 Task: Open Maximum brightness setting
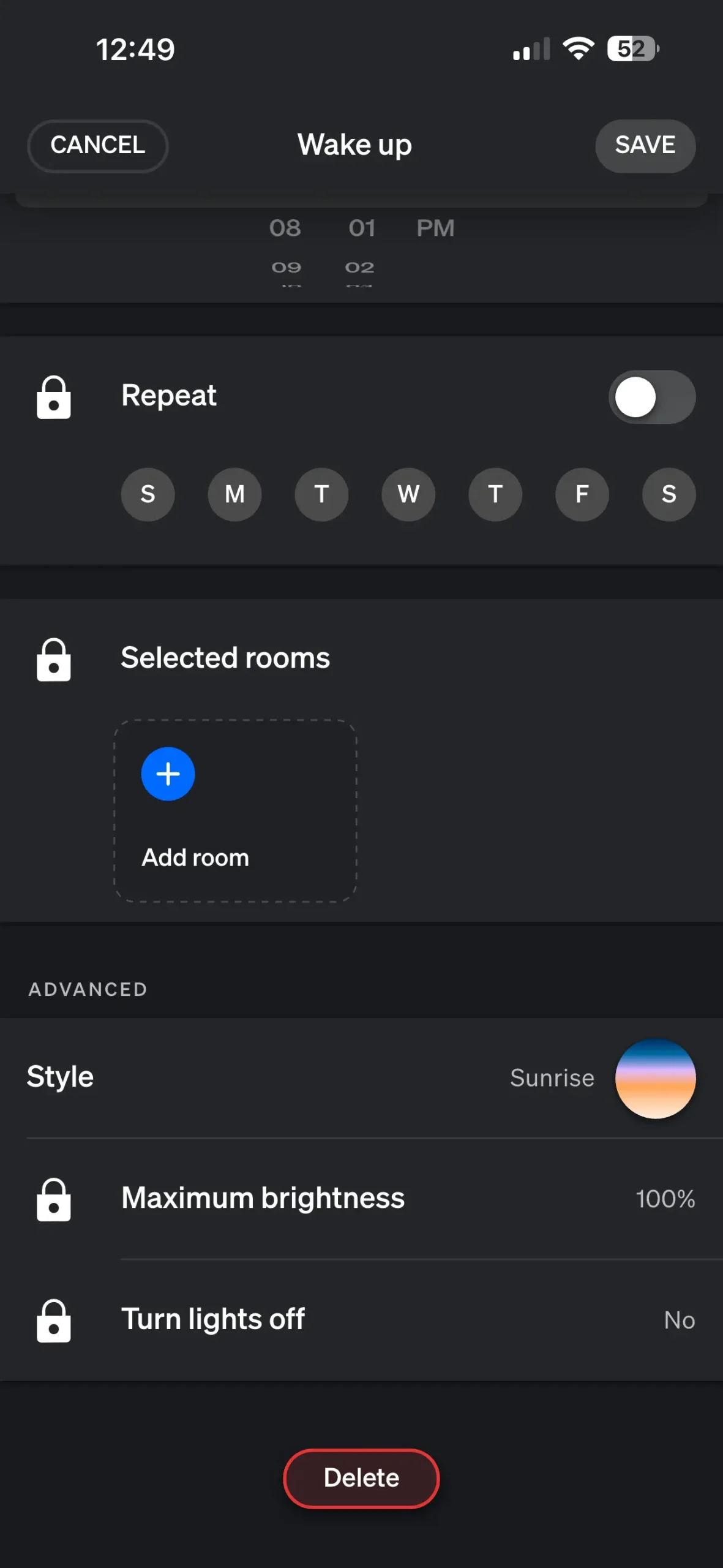[361, 1198]
